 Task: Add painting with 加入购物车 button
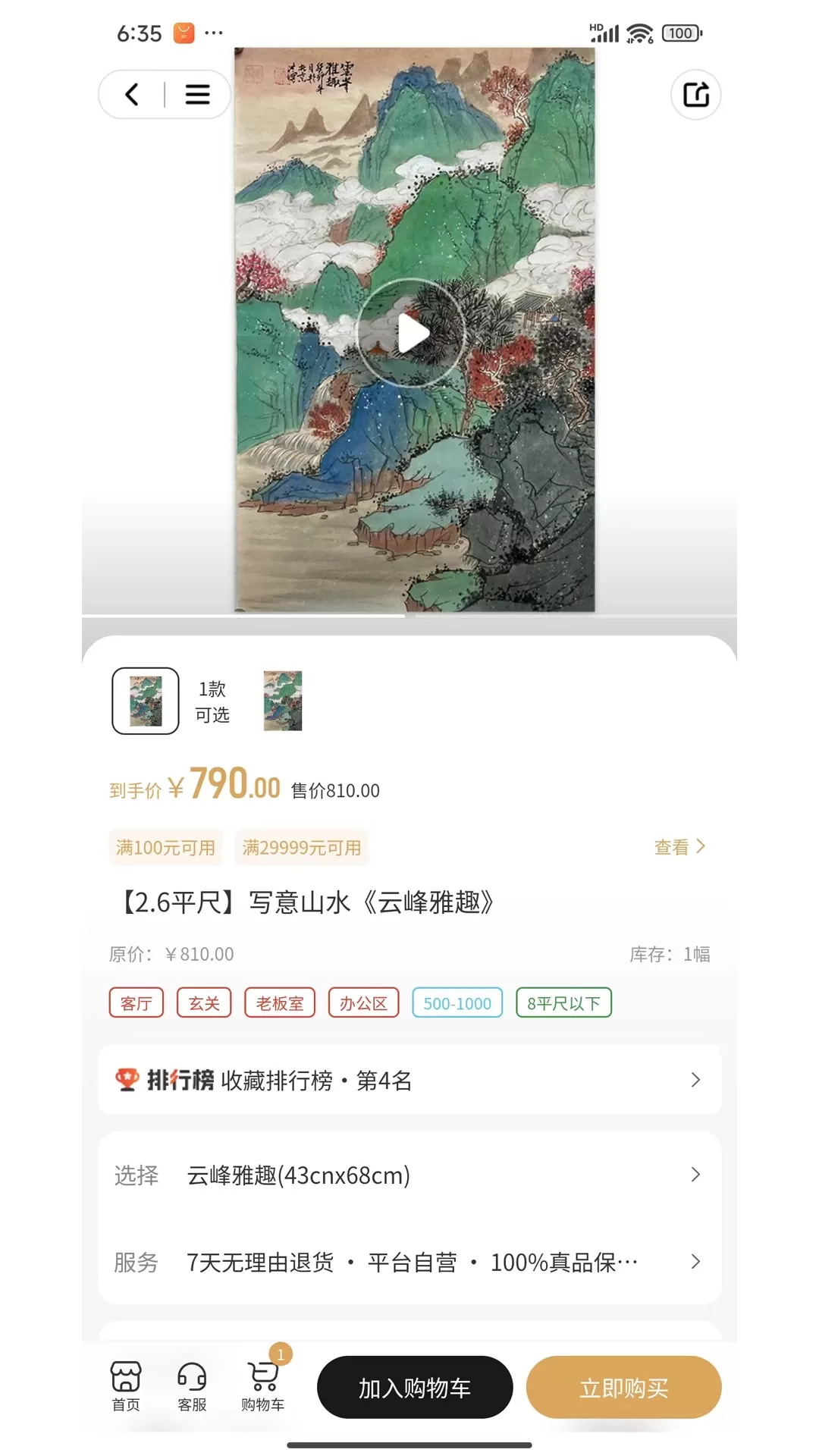(x=415, y=1388)
